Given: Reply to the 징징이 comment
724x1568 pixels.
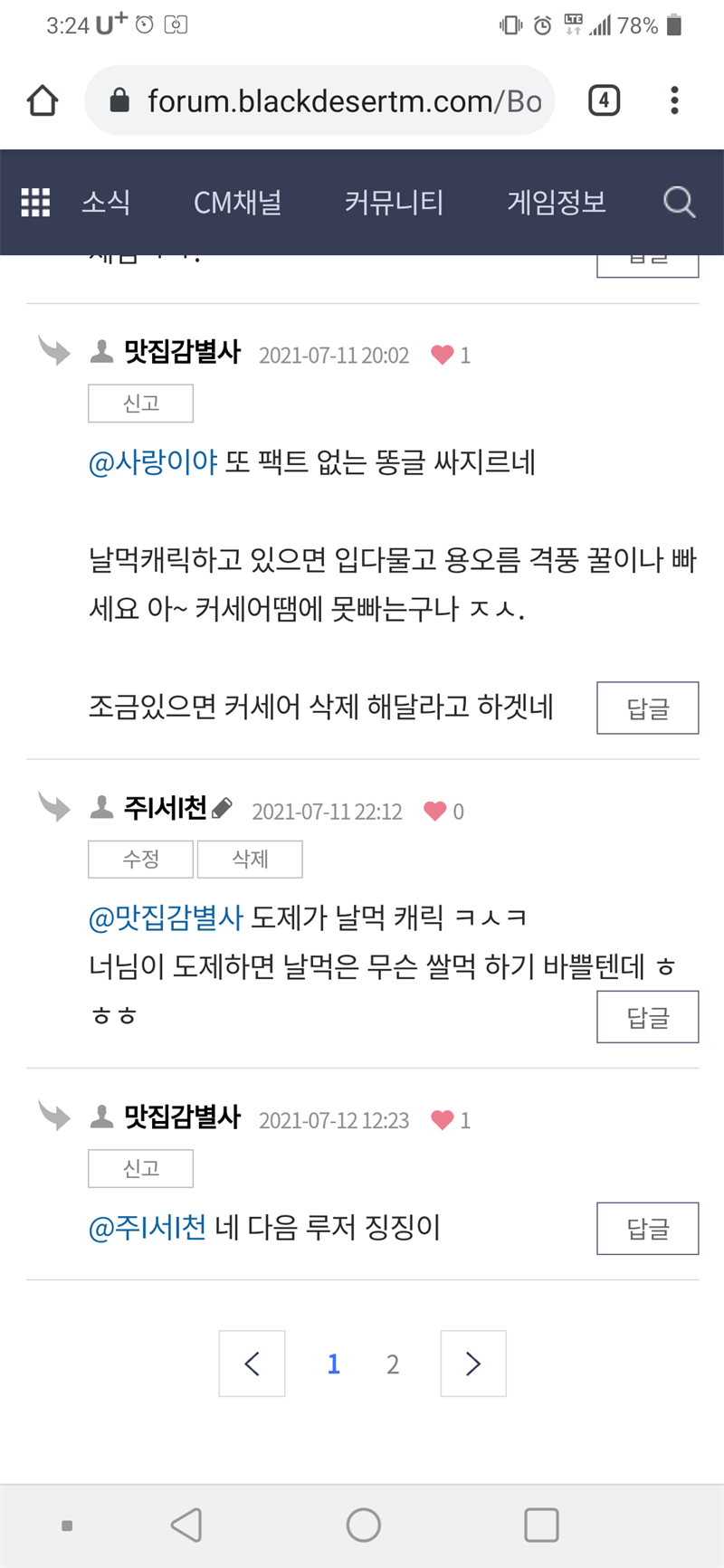Looking at the screenshot, I should point(647,1229).
